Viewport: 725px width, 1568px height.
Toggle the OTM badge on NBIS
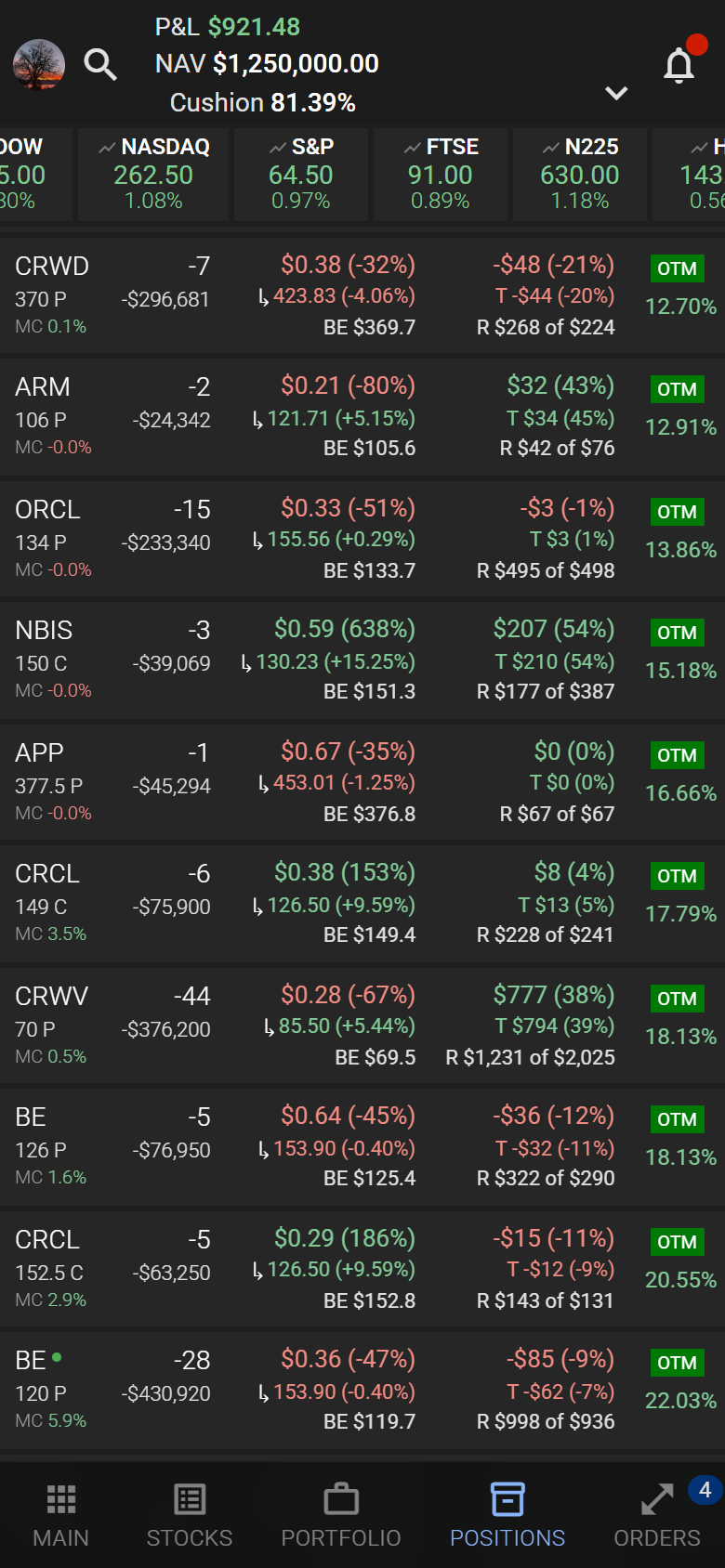point(676,633)
